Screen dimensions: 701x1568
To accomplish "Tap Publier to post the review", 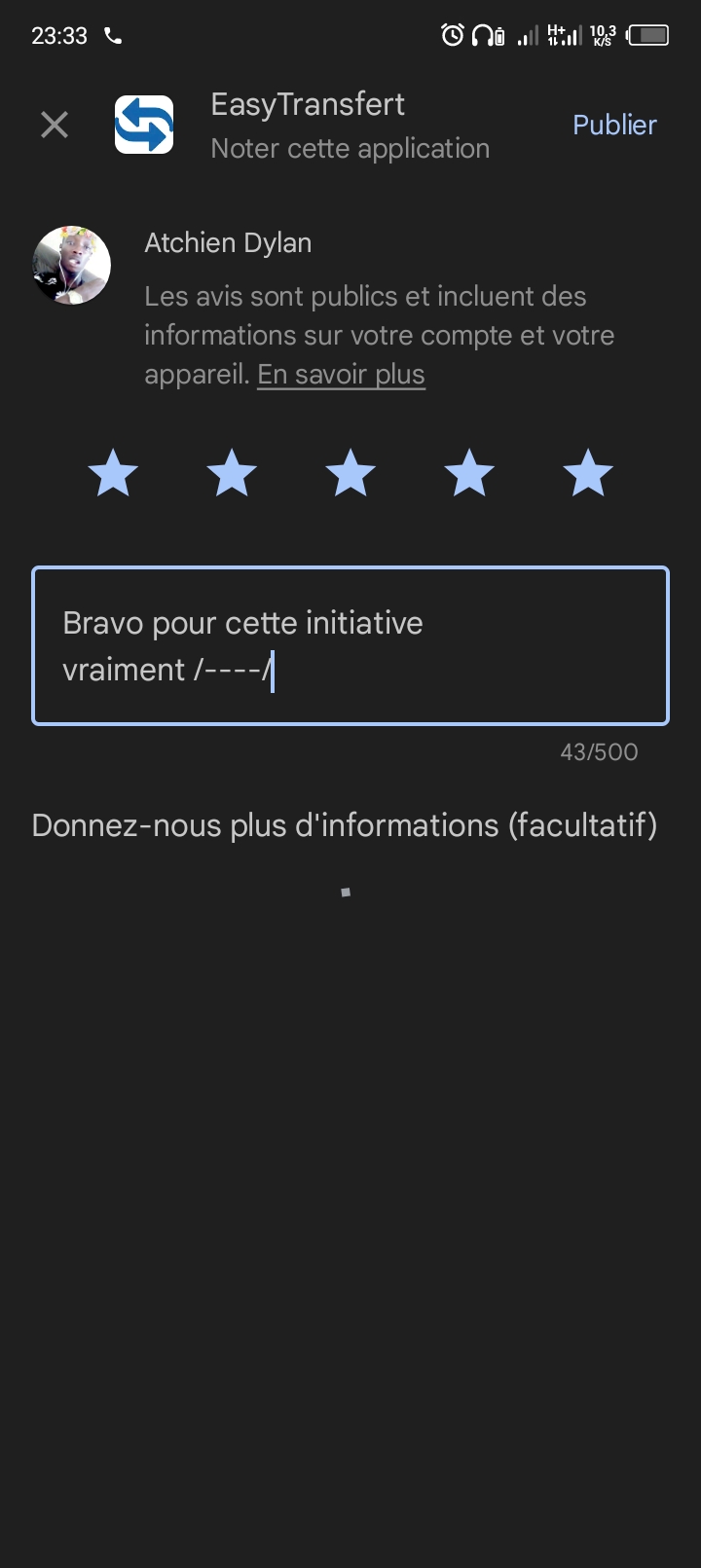I will click(x=614, y=125).
